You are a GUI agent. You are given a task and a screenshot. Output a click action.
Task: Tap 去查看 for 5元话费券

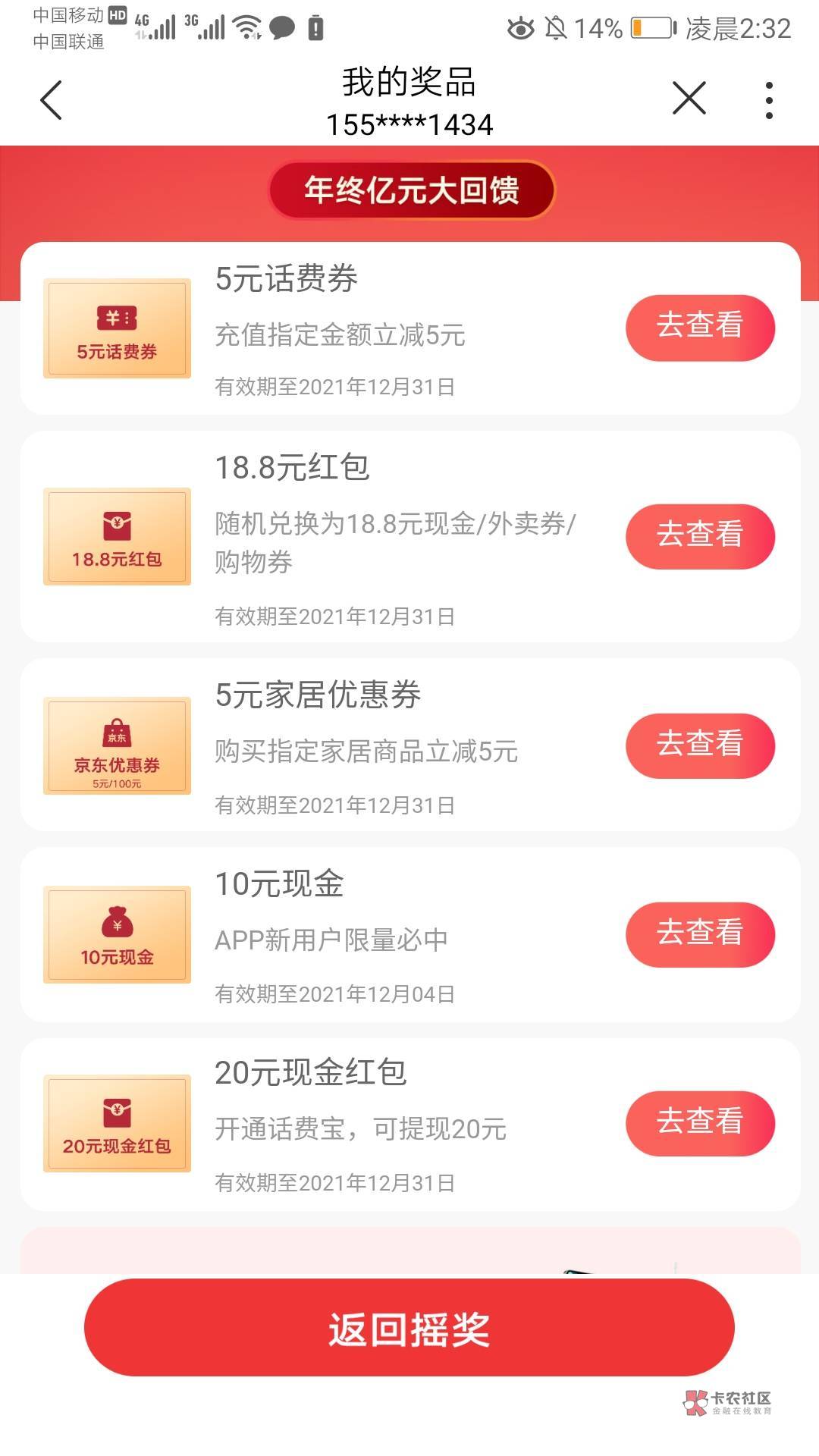point(699,328)
